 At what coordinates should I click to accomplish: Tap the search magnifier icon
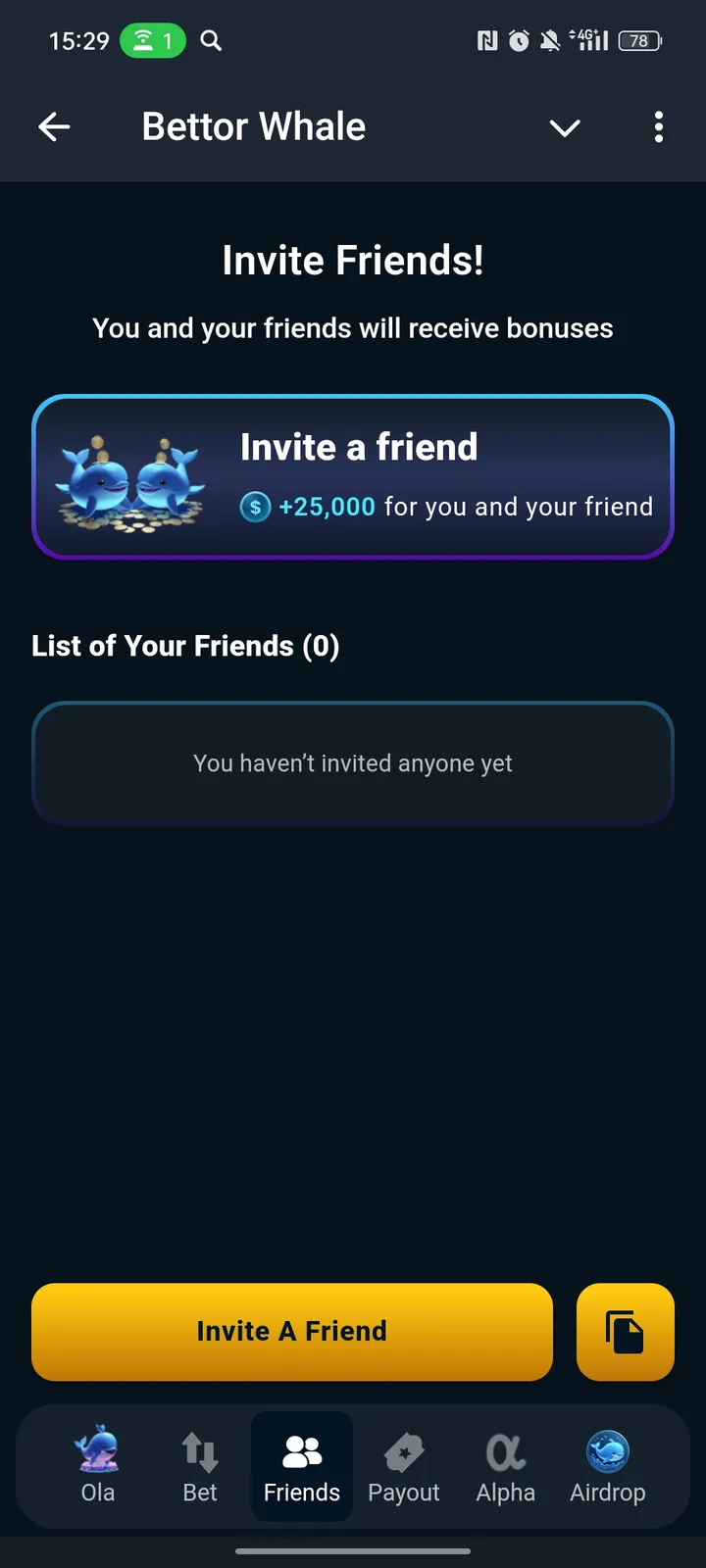(211, 41)
